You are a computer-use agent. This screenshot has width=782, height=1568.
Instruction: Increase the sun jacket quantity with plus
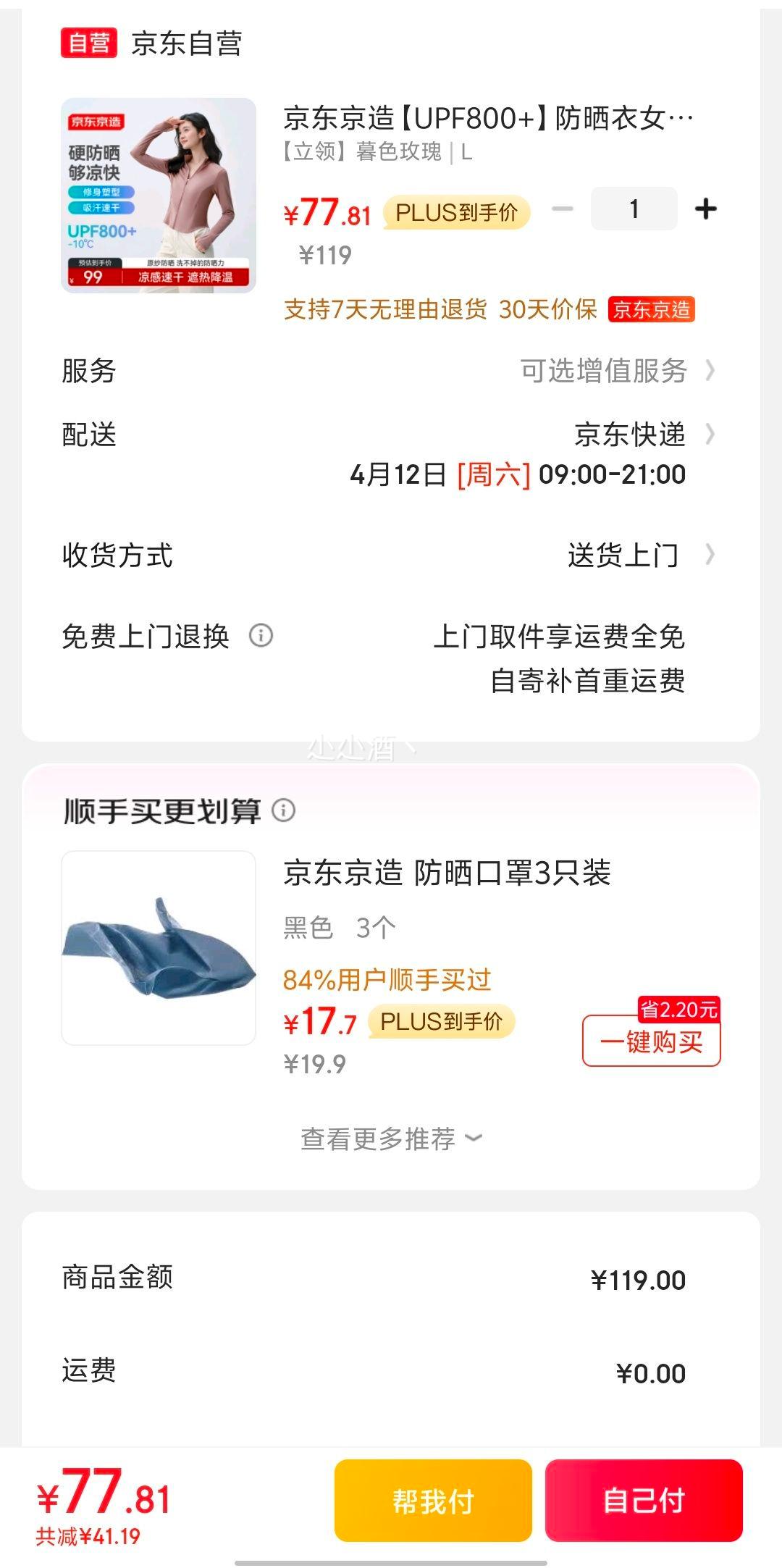point(705,209)
